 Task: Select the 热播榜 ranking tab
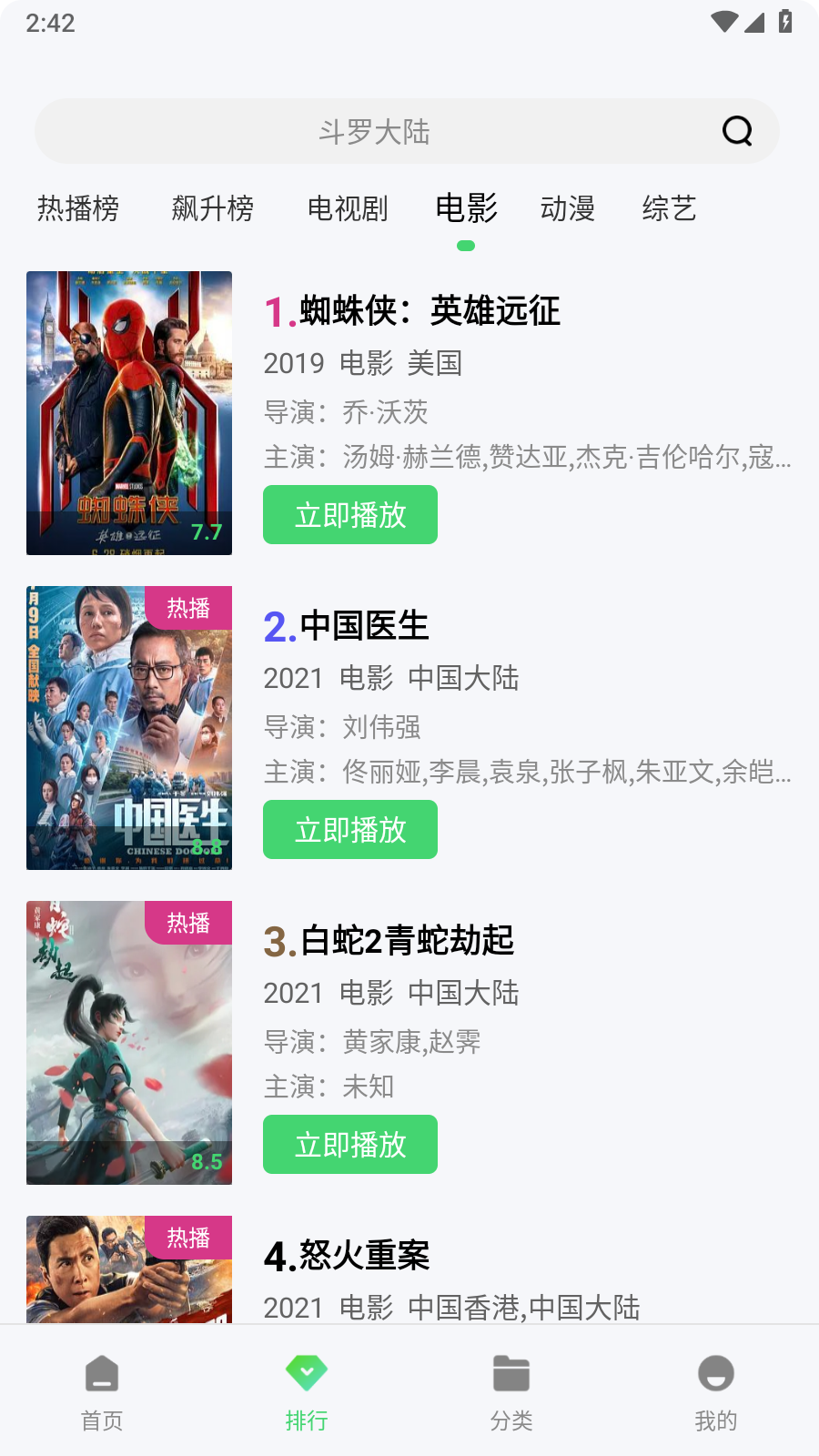click(x=79, y=209)
